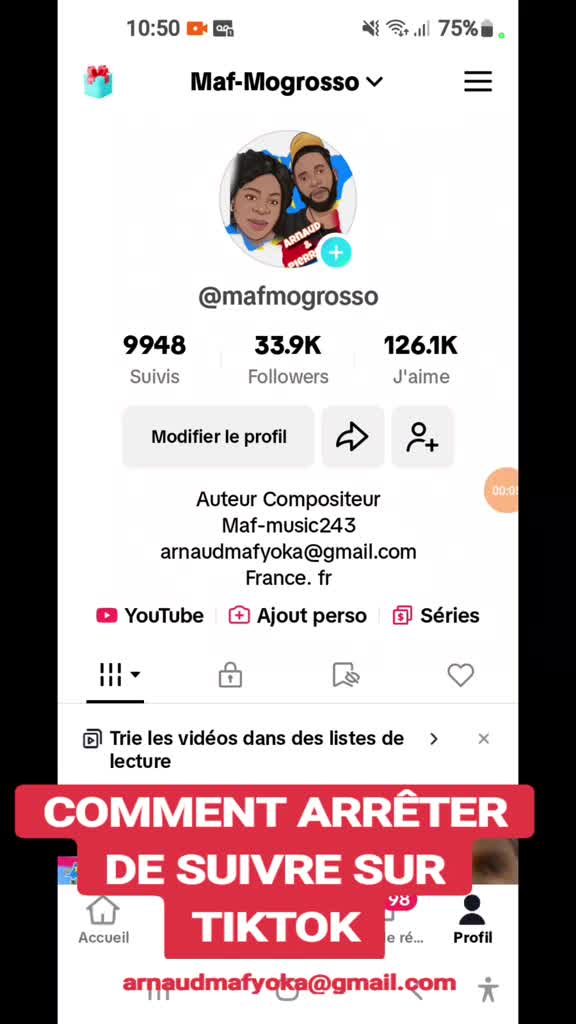Image resolution: width=576 pixels, height=1024 pixels.
Task: Tap Ajout perso
Action: tap(298, 615)
